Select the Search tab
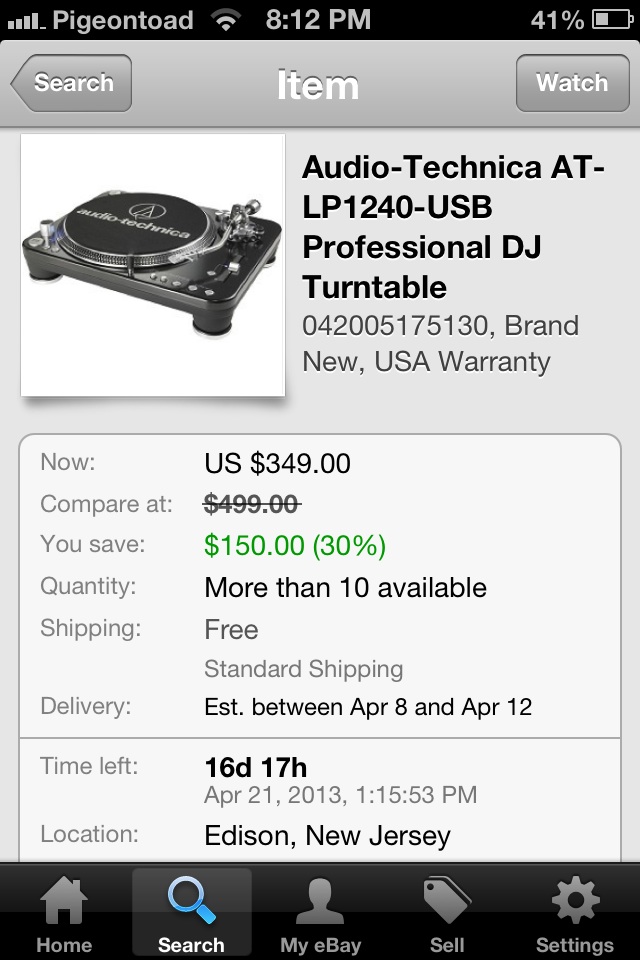This screenshot has height=960, width=640. (192, 913)
